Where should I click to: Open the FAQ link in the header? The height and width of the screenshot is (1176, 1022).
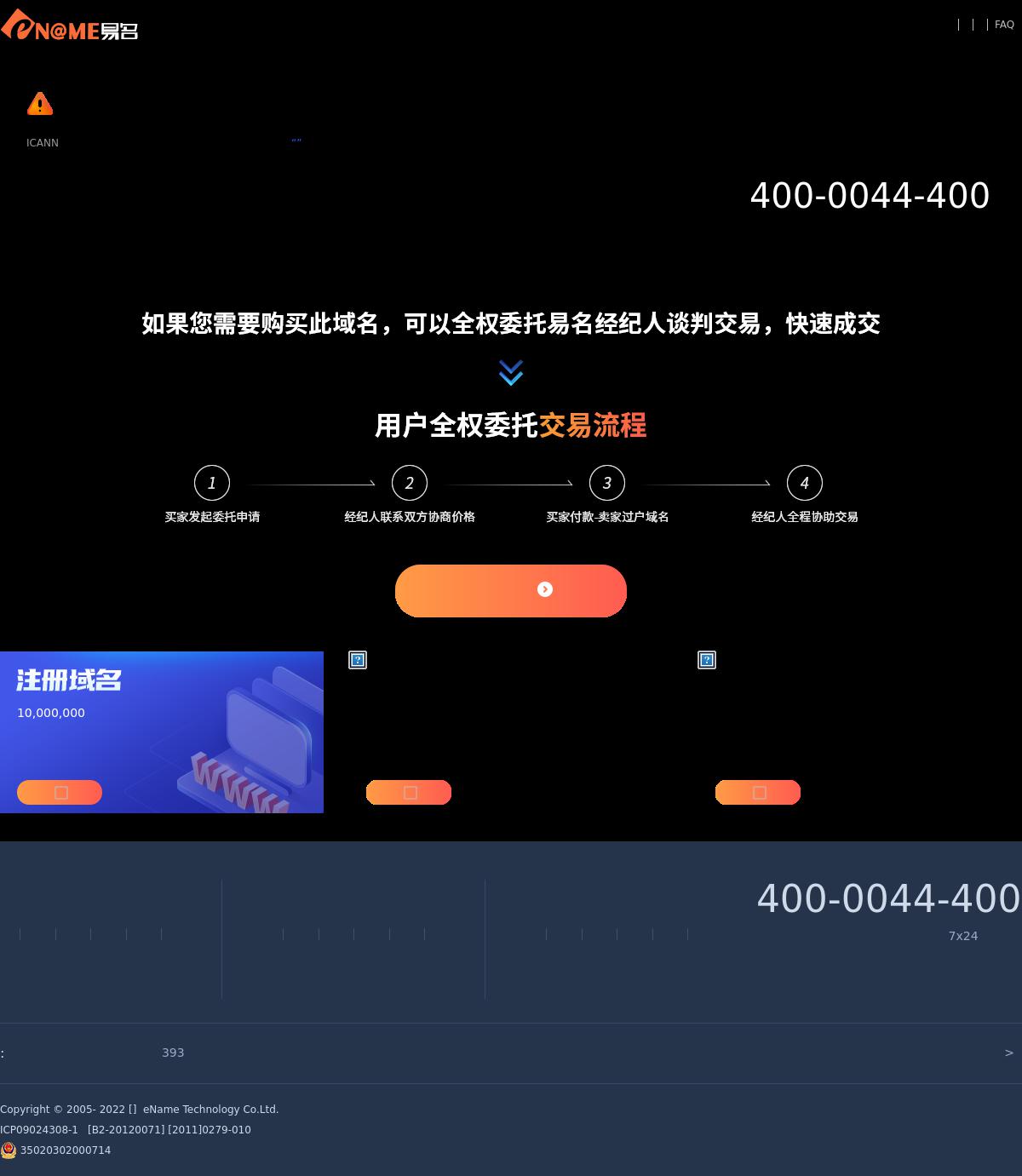[1004, 25]
